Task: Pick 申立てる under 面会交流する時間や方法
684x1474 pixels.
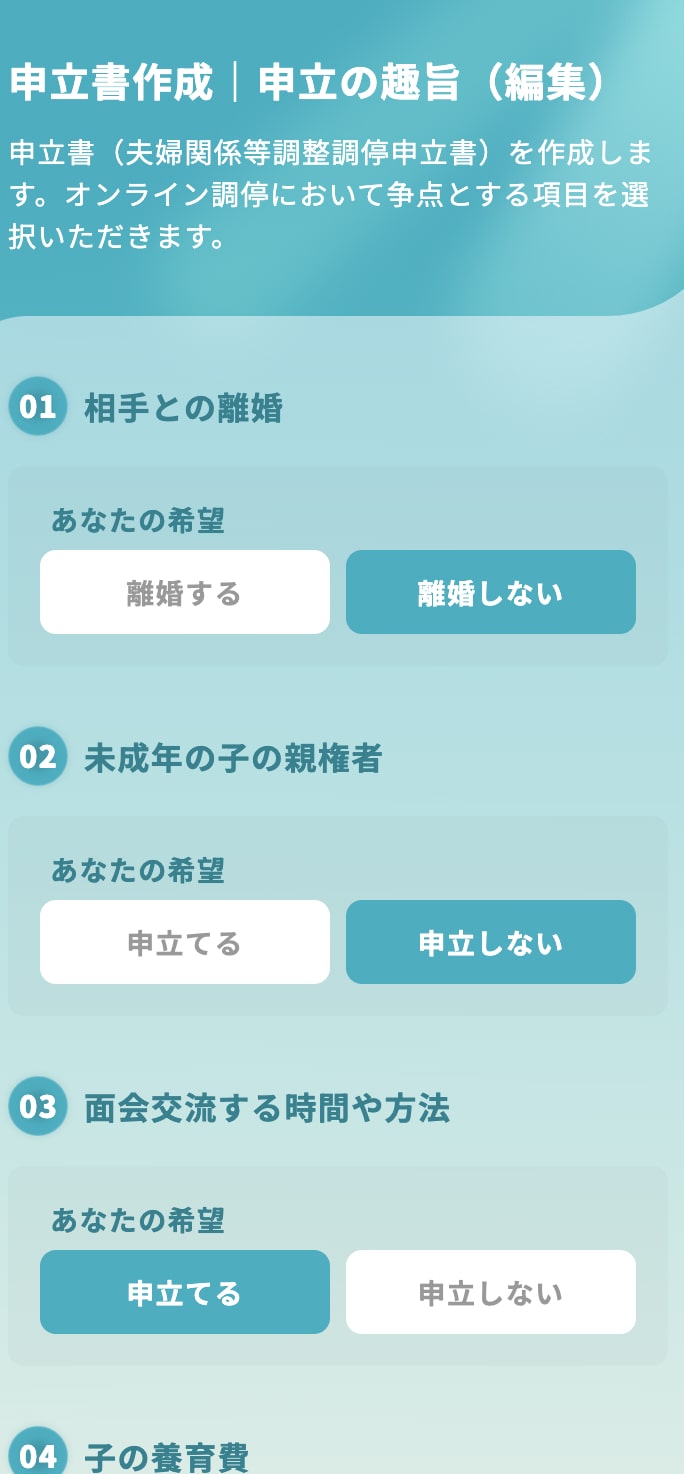Action: pos(185,1292)
